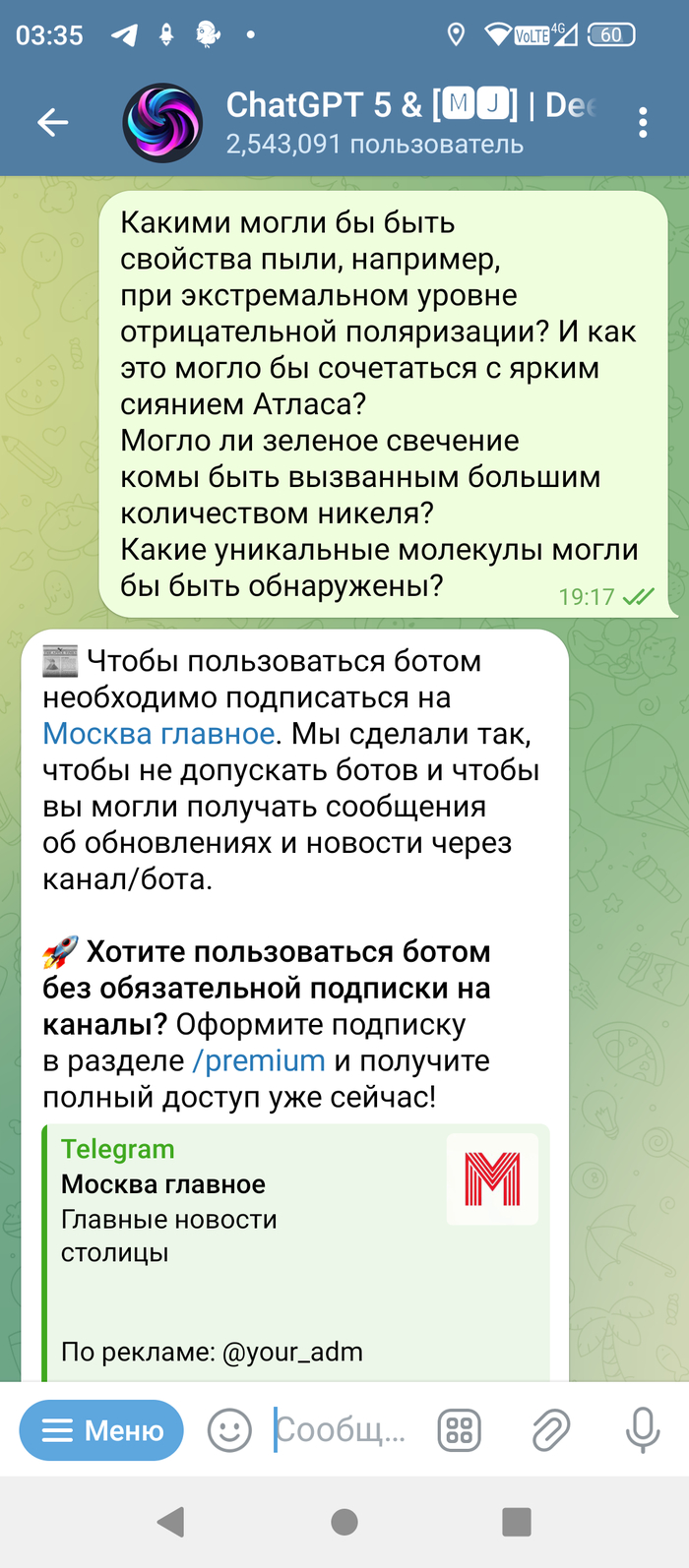Tap the microphone voice message icon

[643, 1430]
